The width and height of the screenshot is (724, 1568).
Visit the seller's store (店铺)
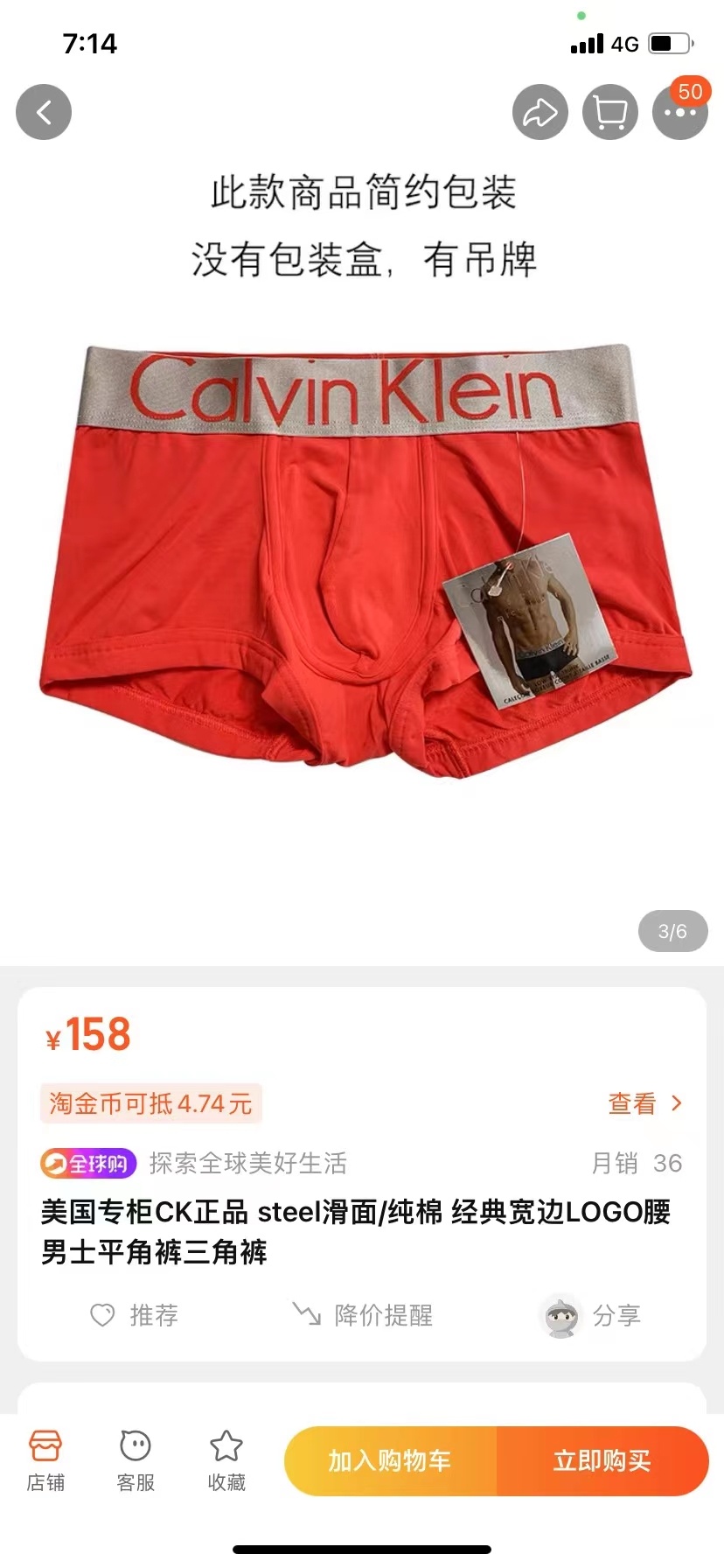[x=45, y=1460]
